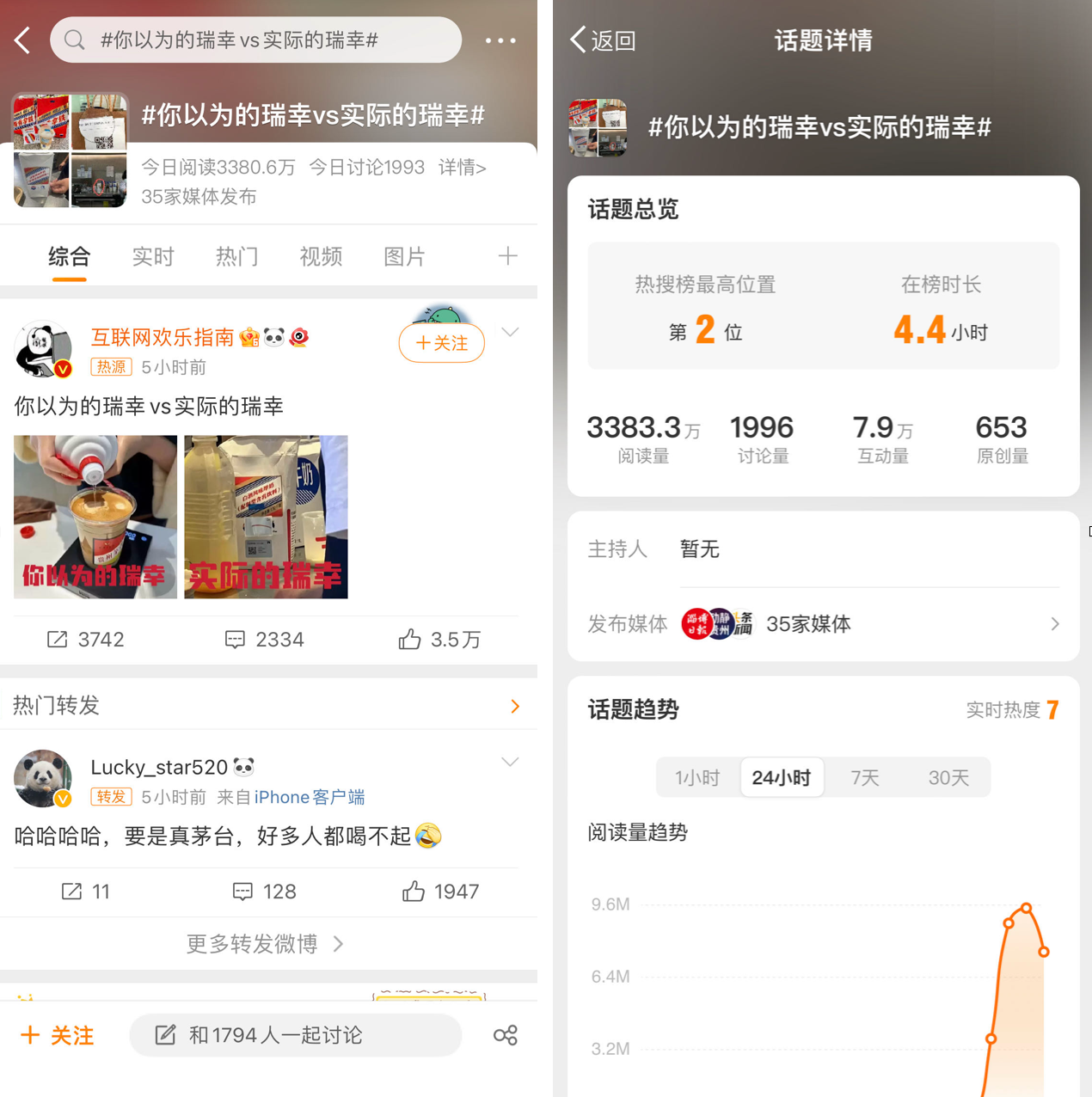1092x1097 pixels.
Task: Select the 7天 trend range
Action: coord(864,778)
